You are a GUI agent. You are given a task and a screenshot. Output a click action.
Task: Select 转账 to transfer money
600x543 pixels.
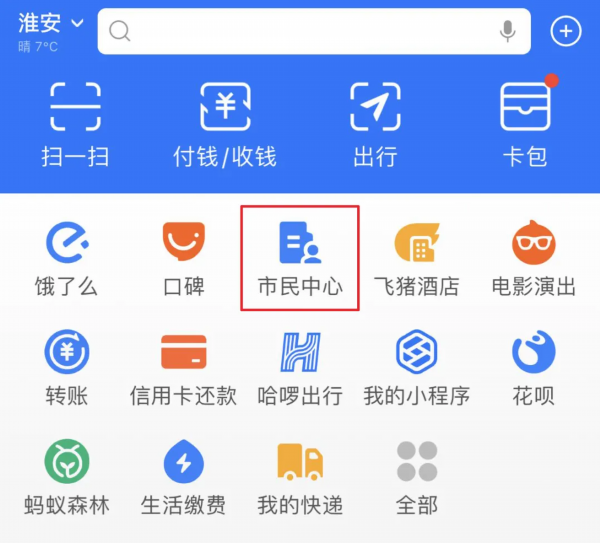(x=66, y=367)
